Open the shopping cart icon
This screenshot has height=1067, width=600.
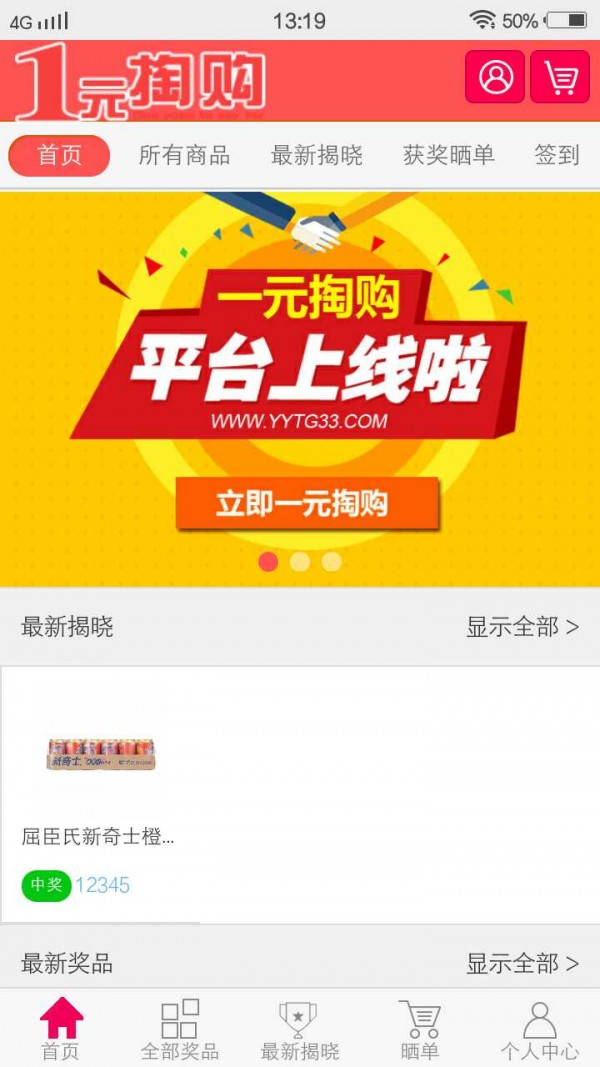(x=560, y=77)
